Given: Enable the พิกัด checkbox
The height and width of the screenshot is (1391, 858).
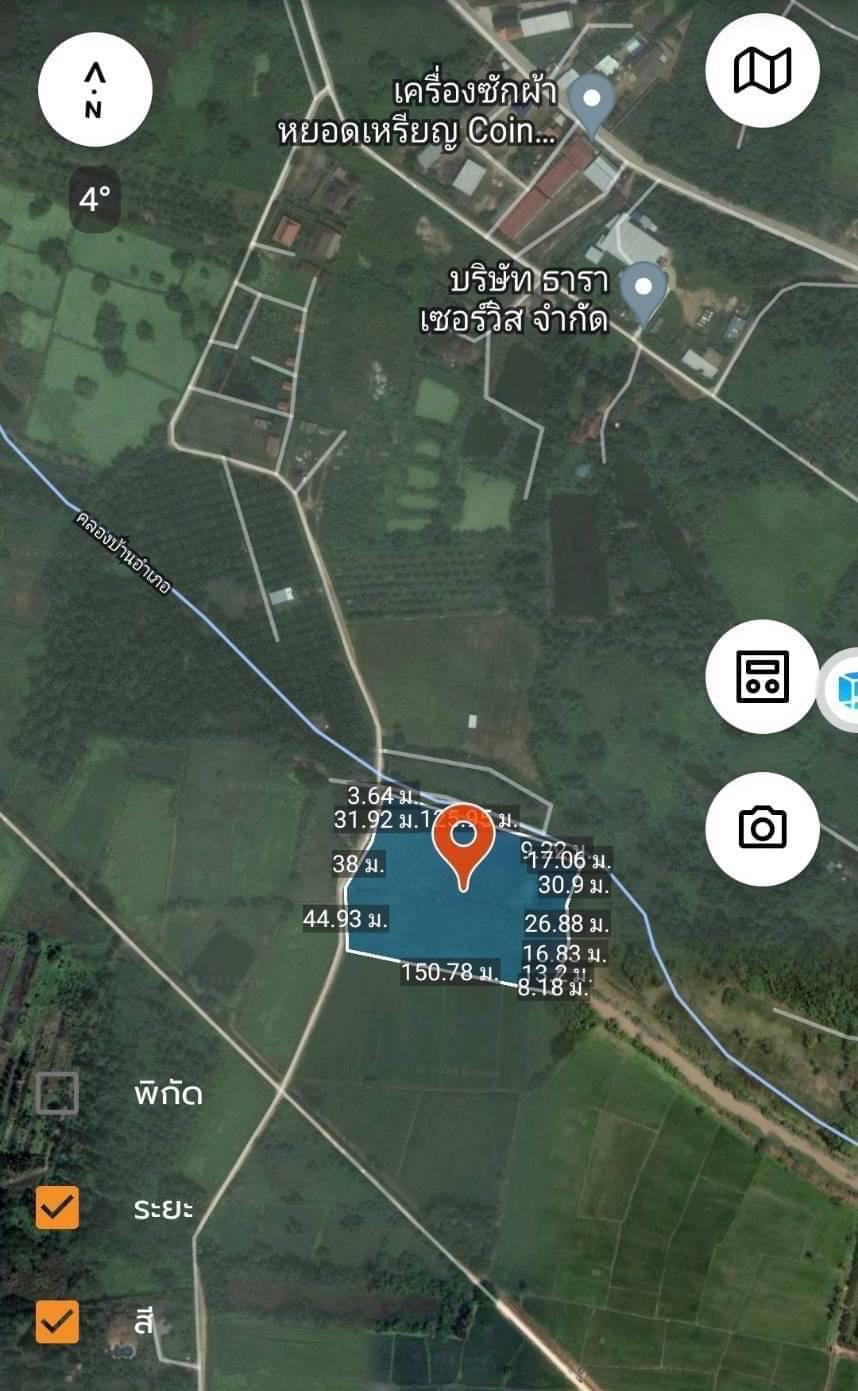Looking at the screenshot, I should [x=57, y=1093].
